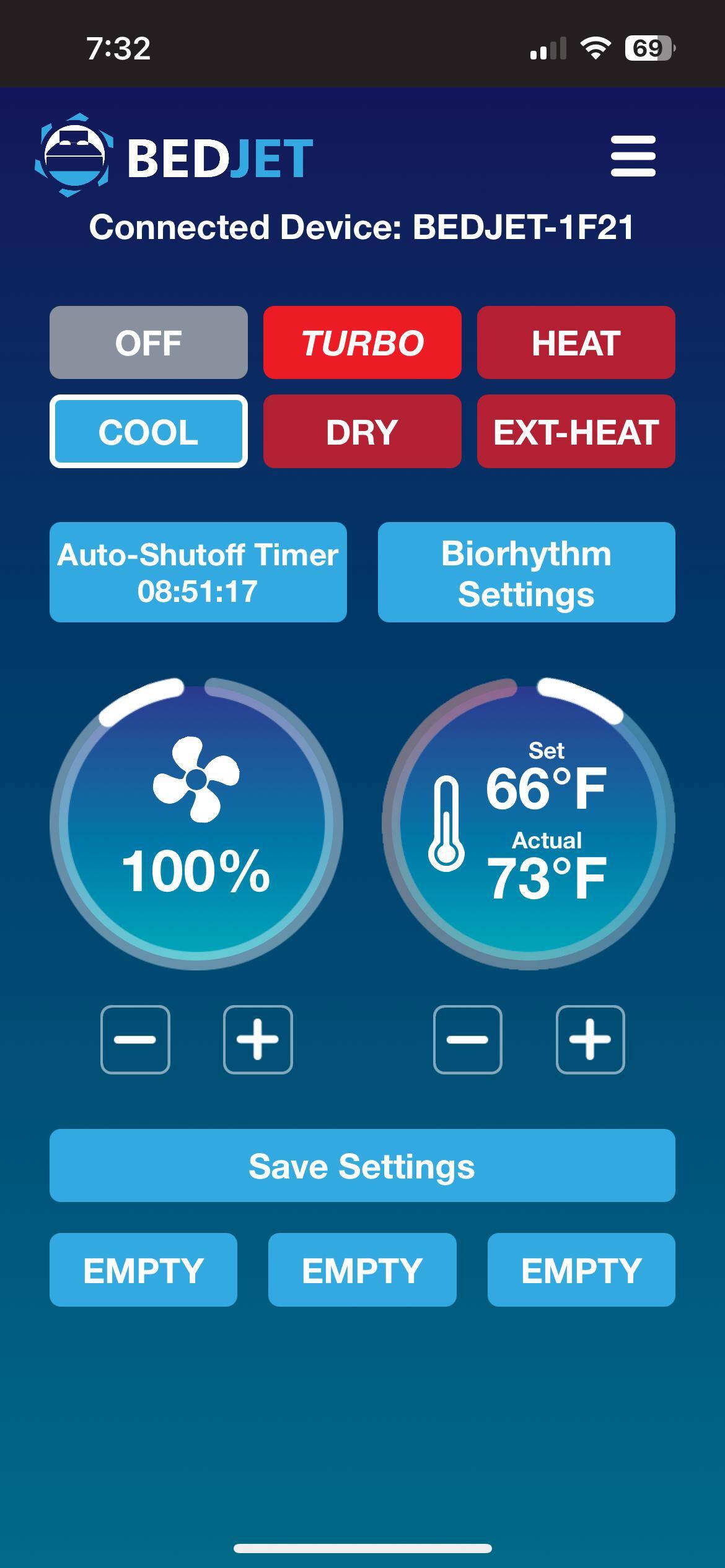Open the hamburger menu
Image resolution: width=725 pixels, height=1568 pixels.
click(633, 156)
